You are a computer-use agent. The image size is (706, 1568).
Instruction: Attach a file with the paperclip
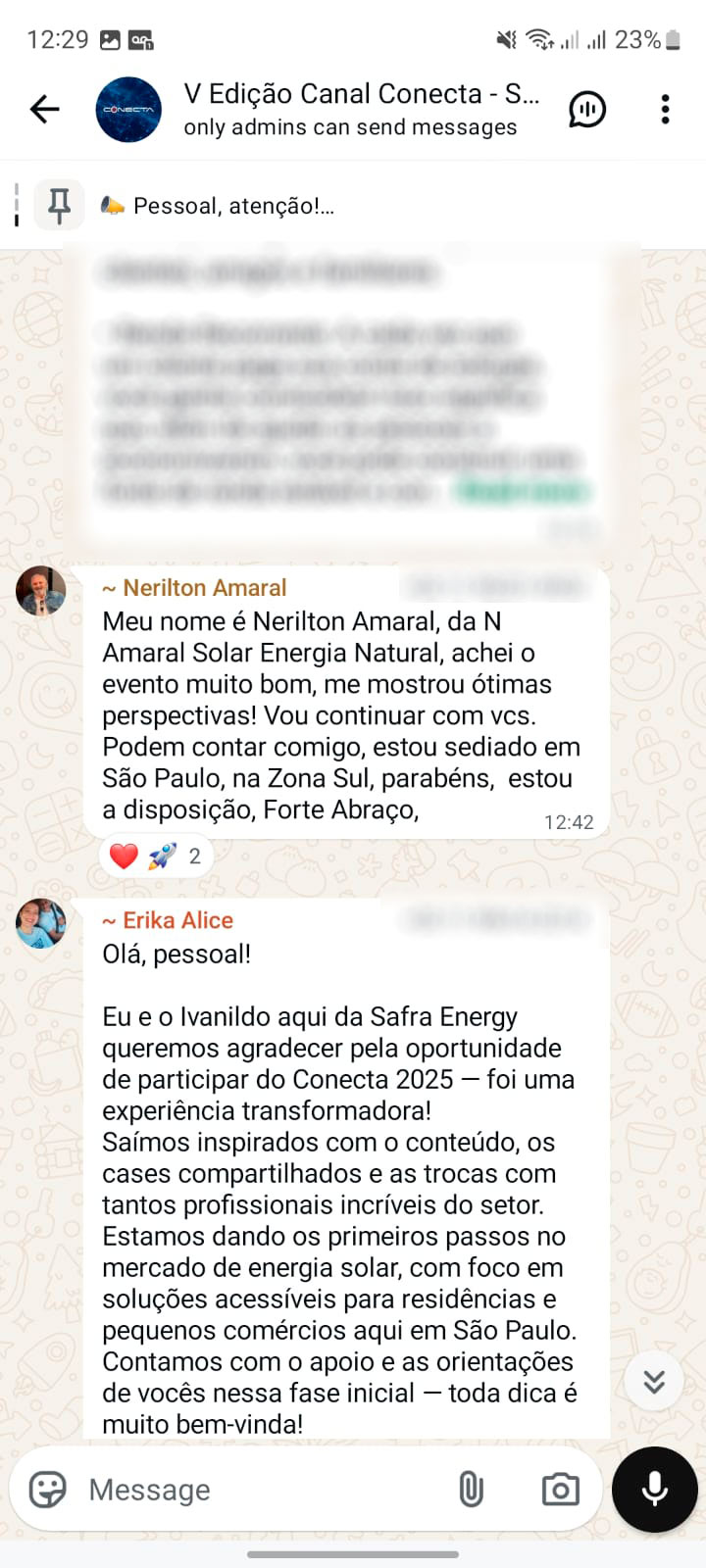(x=472, y=1490)
